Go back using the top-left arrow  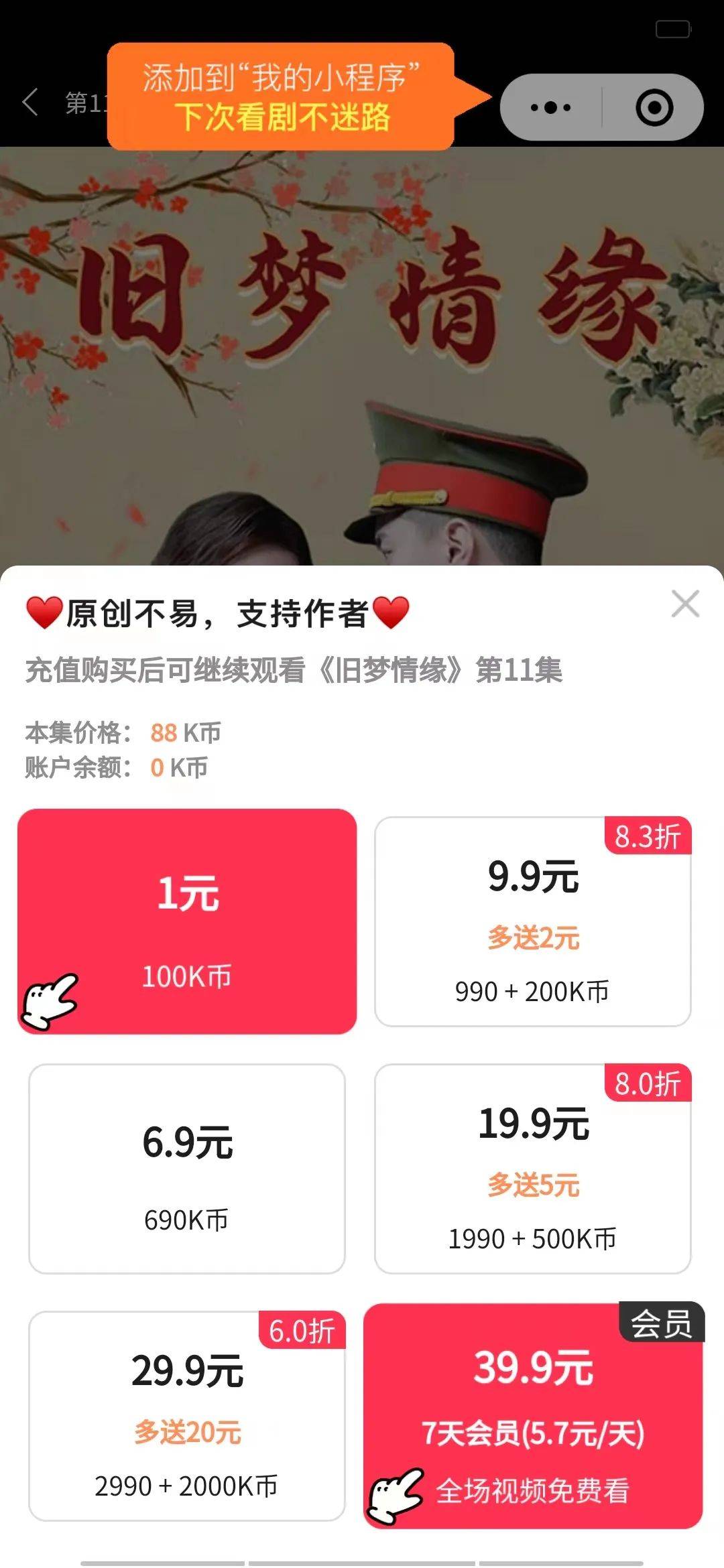[x=30, y=103]
